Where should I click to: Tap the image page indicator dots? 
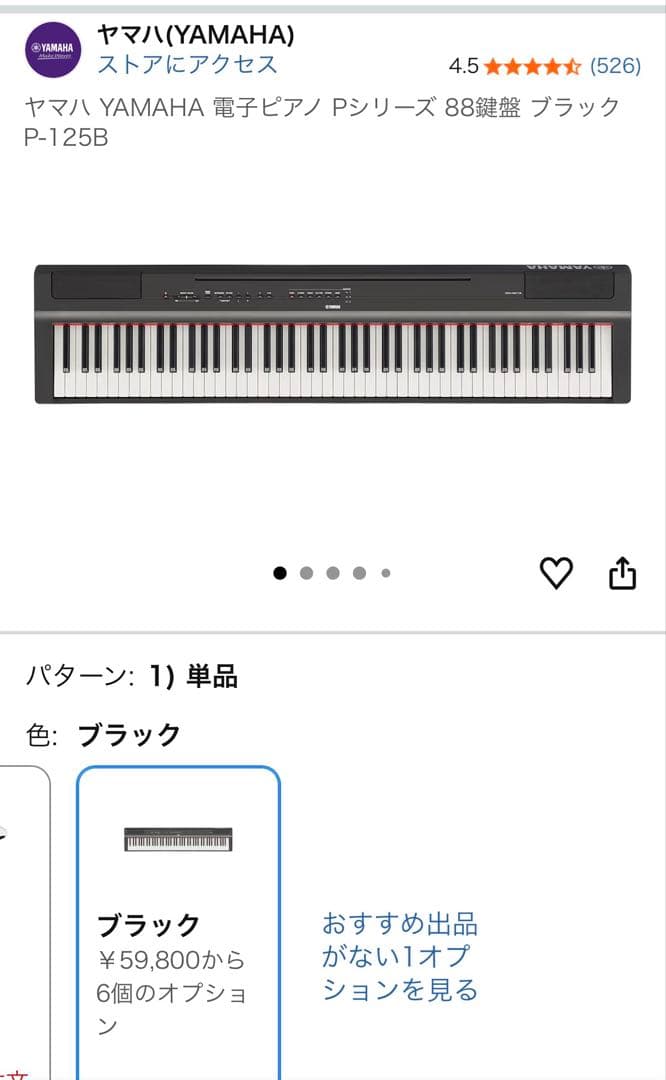[332, 573]
